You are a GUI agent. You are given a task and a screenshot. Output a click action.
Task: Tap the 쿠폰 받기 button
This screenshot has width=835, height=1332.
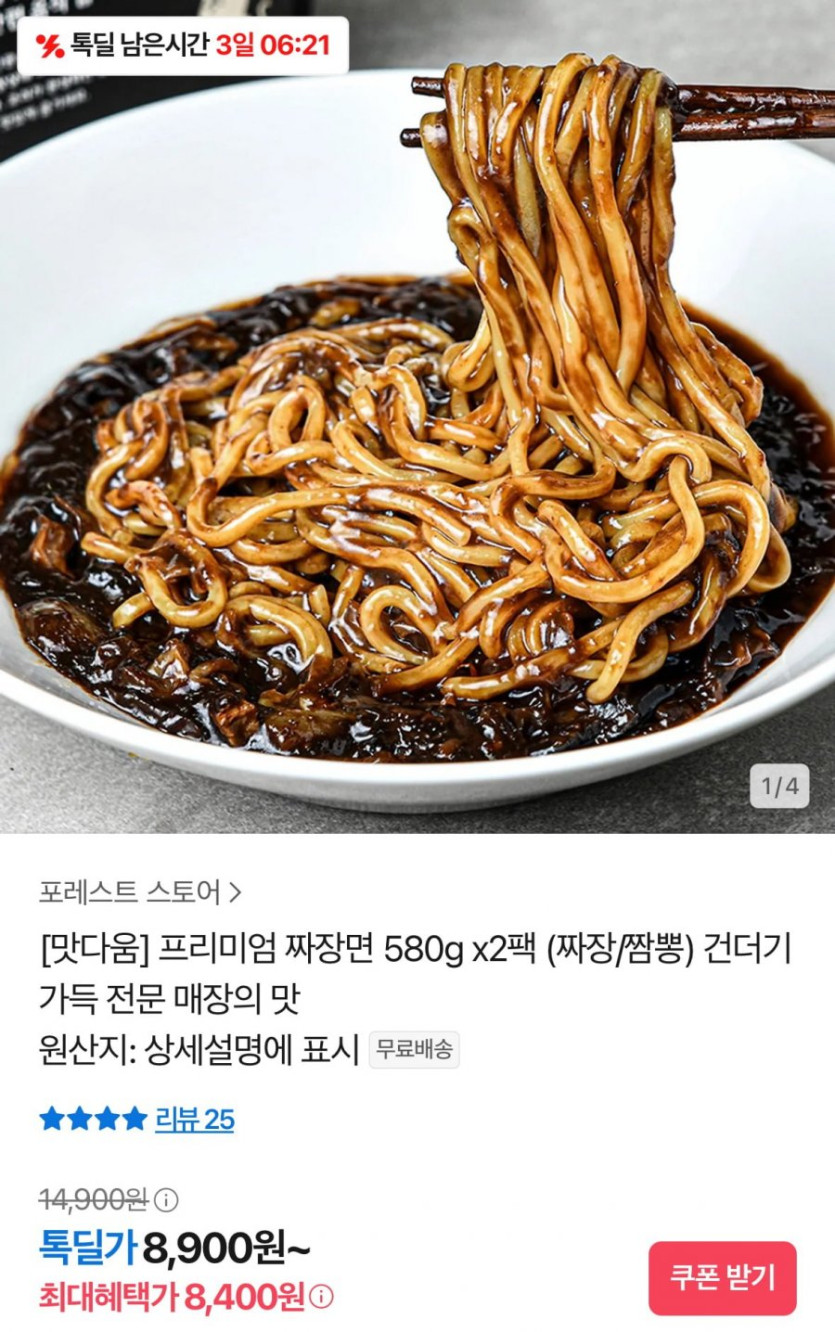click(x=722, y=1278)
